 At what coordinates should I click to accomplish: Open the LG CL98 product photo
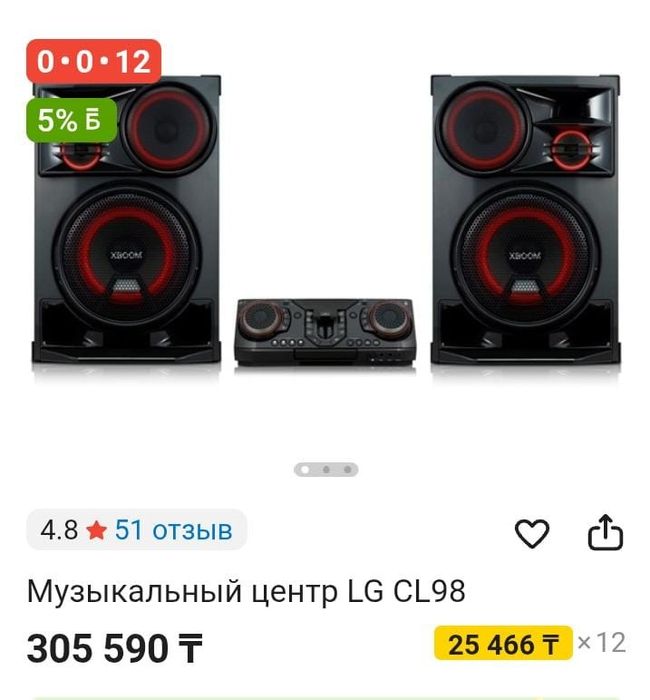click(325, 230)
